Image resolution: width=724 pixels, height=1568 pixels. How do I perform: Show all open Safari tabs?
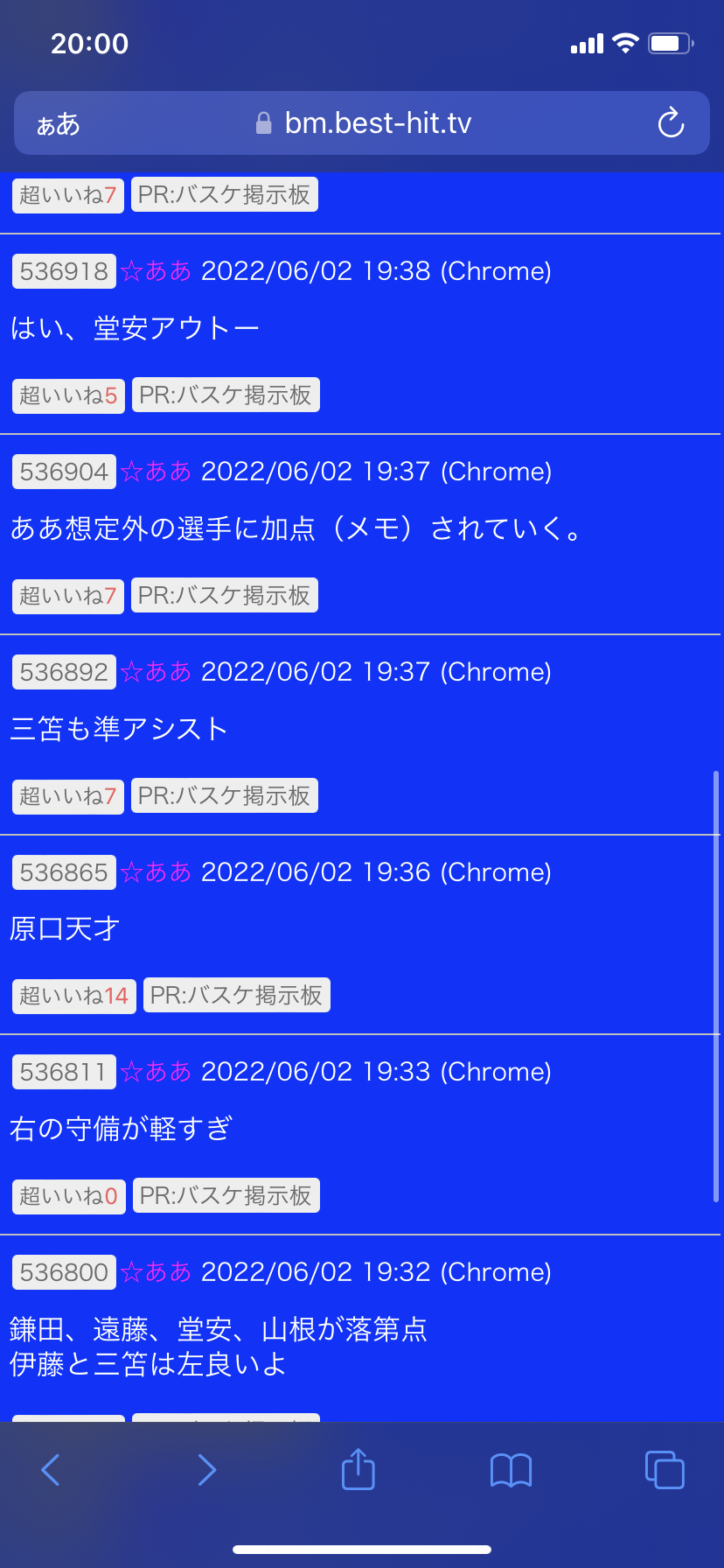pyautogui.click(x=665, y=1469)
